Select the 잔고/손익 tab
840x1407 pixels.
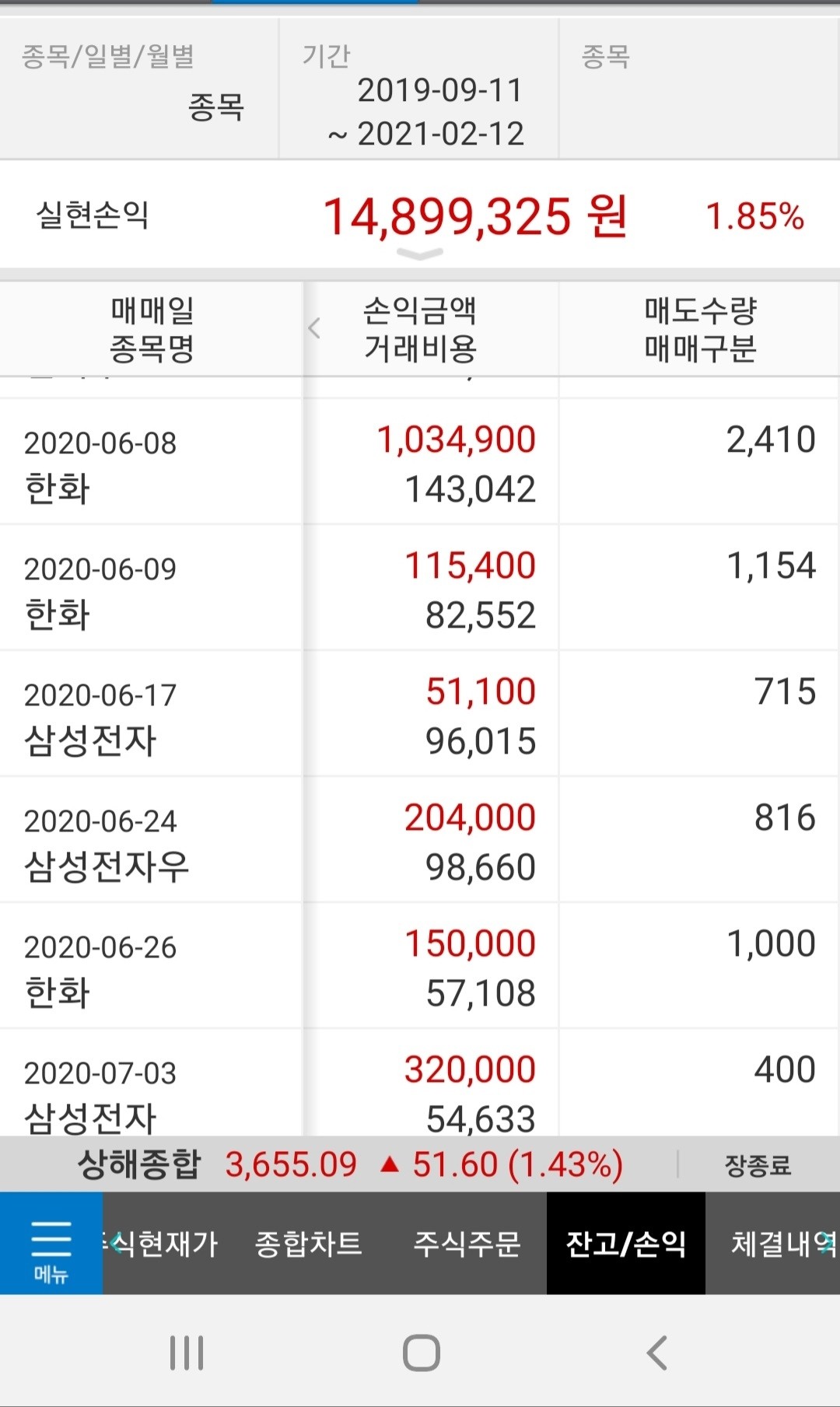point(626,1244)
